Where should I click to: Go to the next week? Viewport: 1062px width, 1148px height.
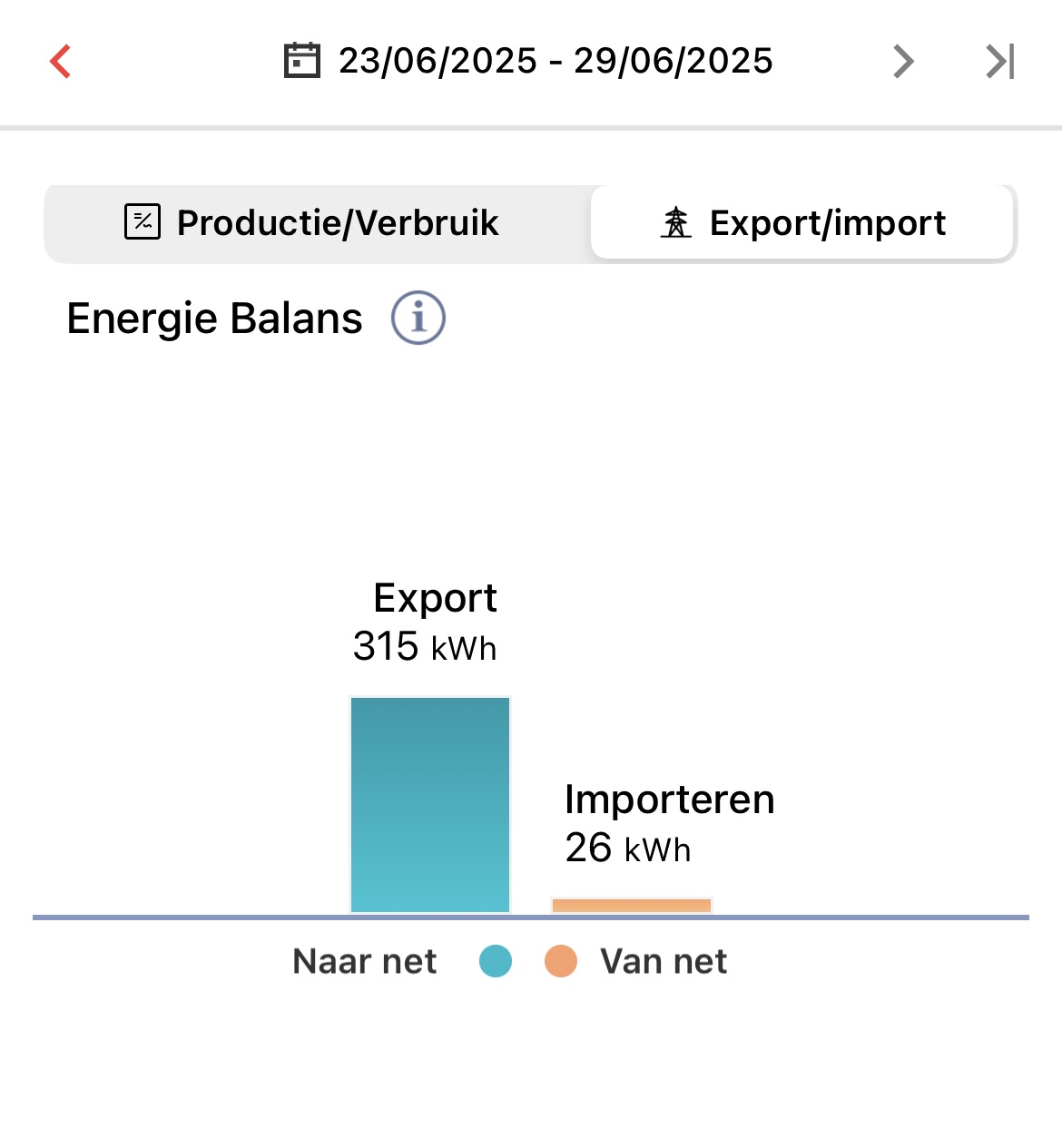pos(902,62)
